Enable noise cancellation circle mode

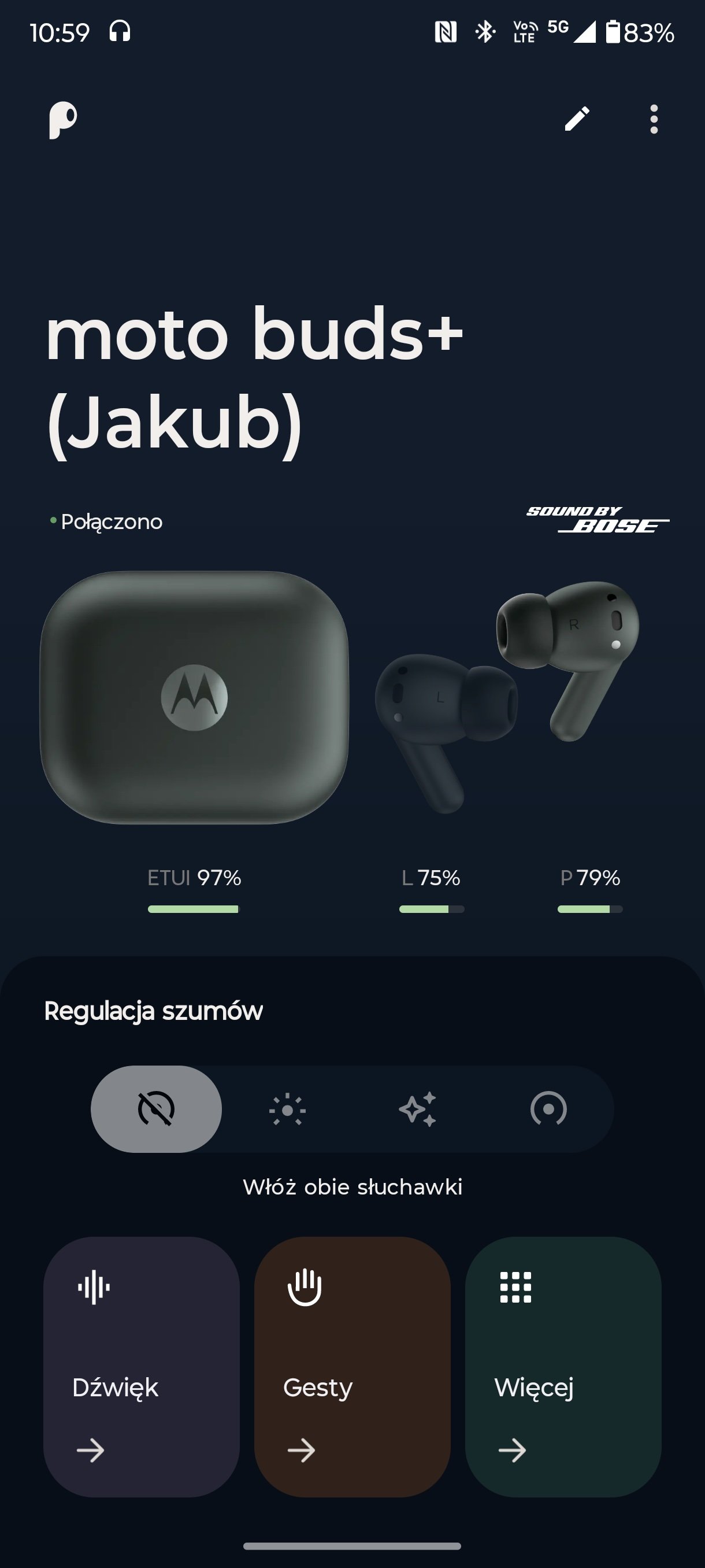548,1108
